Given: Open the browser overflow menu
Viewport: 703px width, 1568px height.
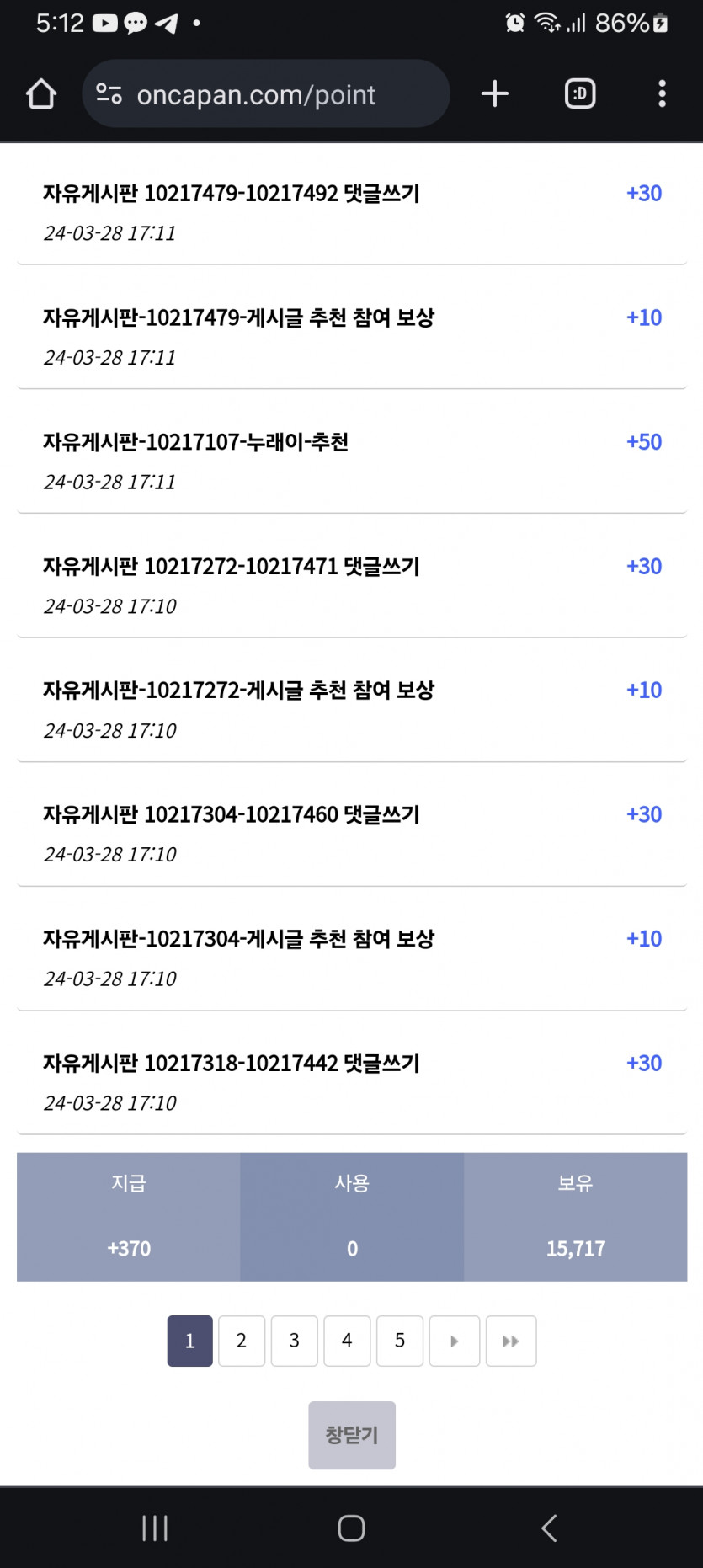Looking at the screenshot, I should 663,93.
